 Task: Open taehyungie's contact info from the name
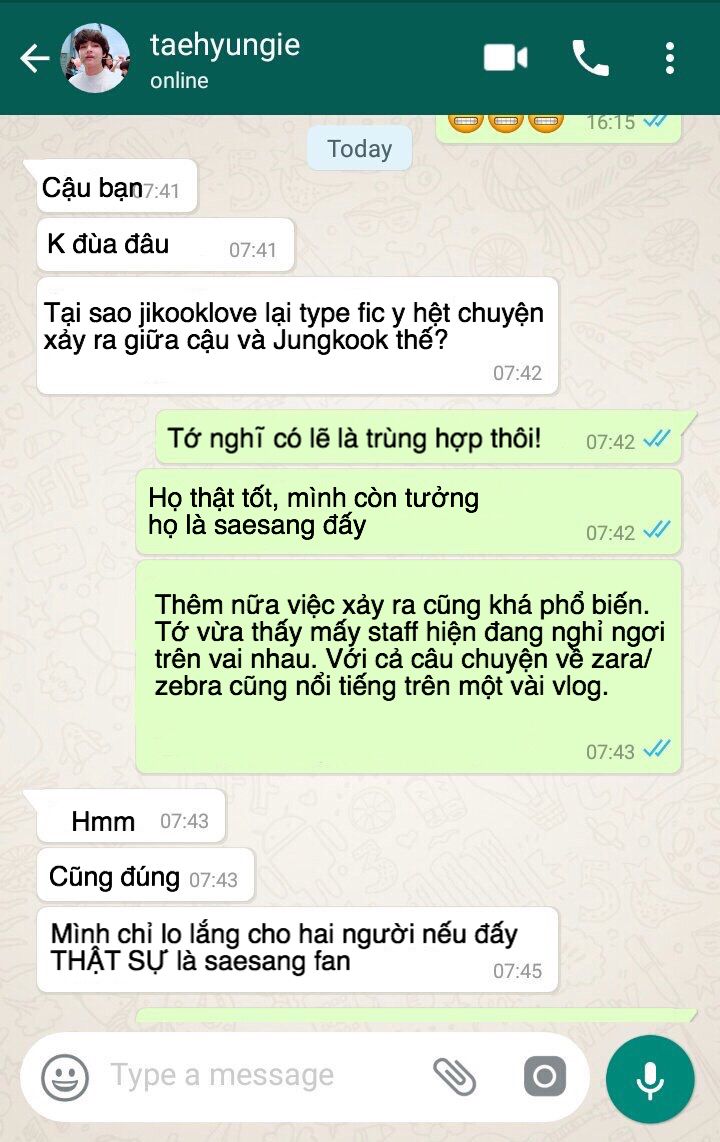[x=225, y=45]
